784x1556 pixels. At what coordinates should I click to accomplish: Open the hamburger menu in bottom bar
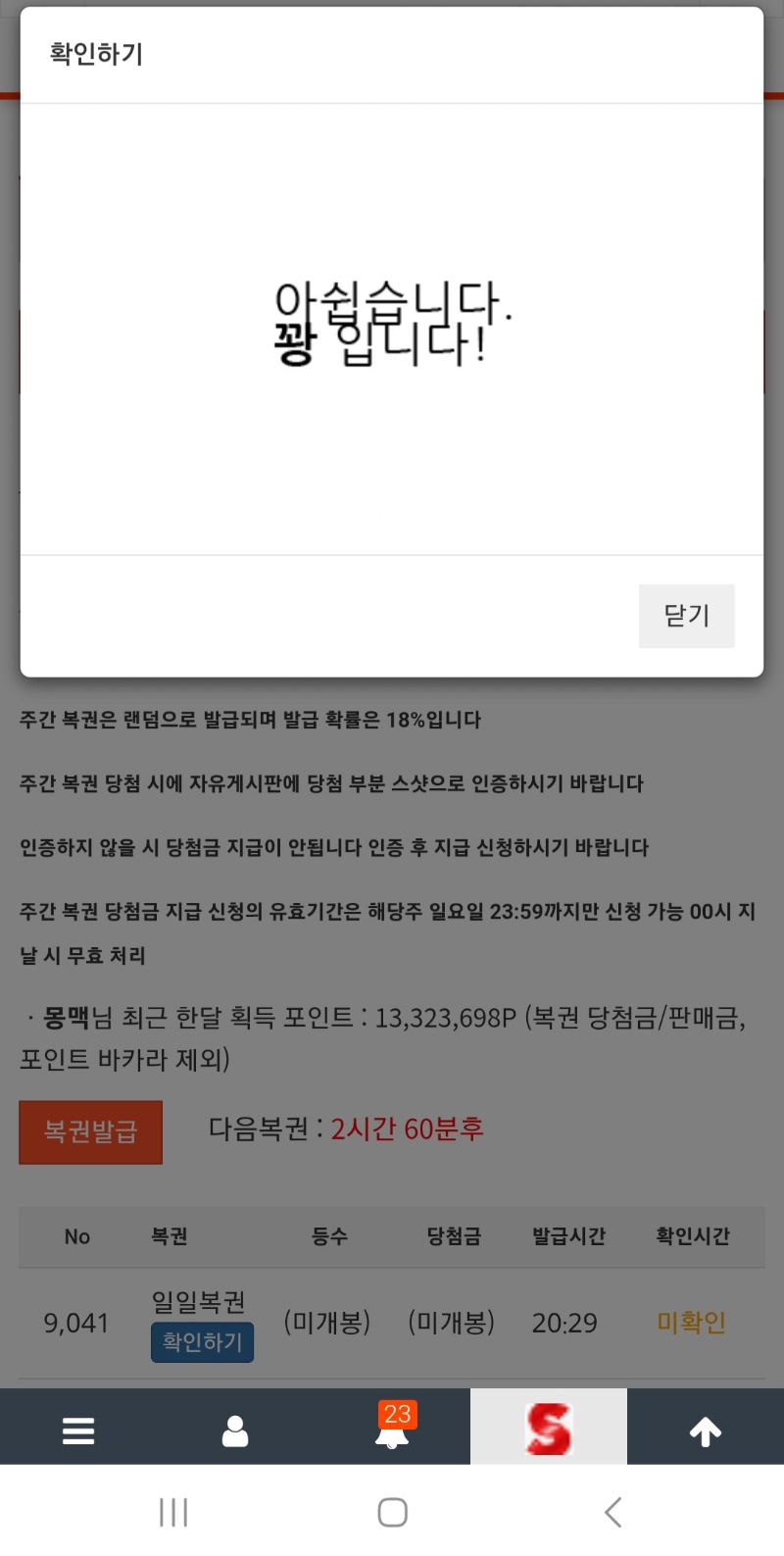[x=78, y=1431]
